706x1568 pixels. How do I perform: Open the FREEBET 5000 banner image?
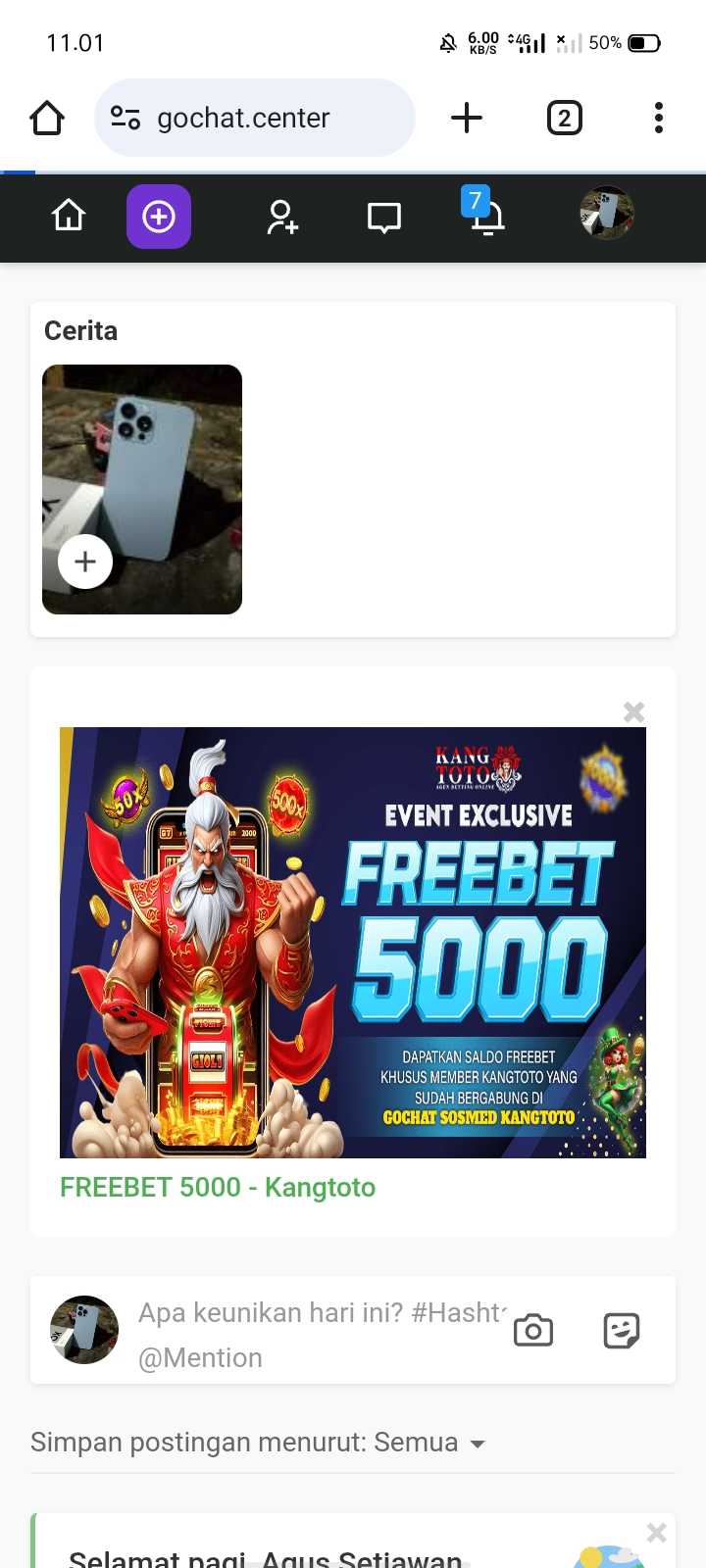[353, 942]
